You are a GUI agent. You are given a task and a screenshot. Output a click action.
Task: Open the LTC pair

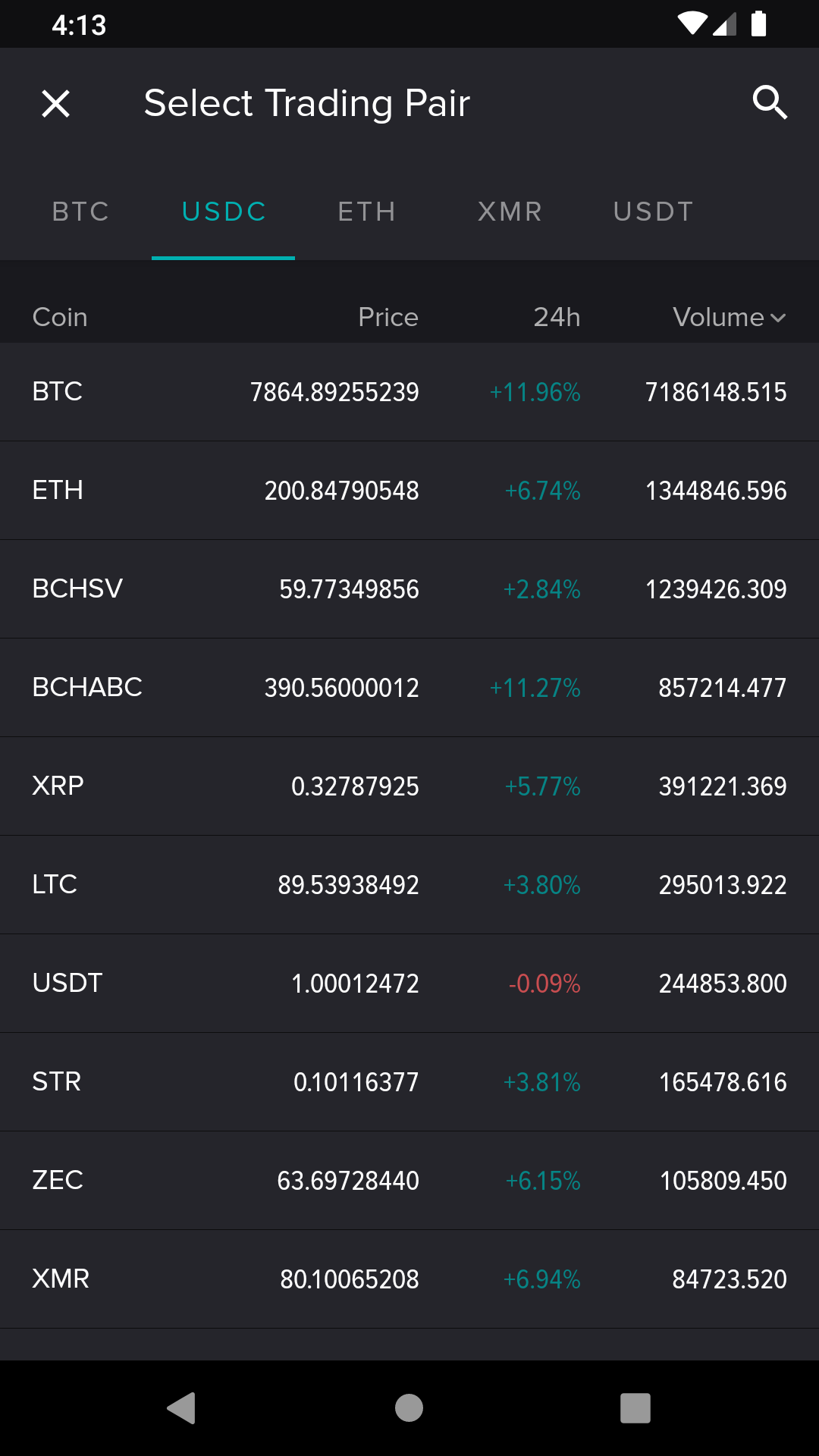tap(409, 885)
